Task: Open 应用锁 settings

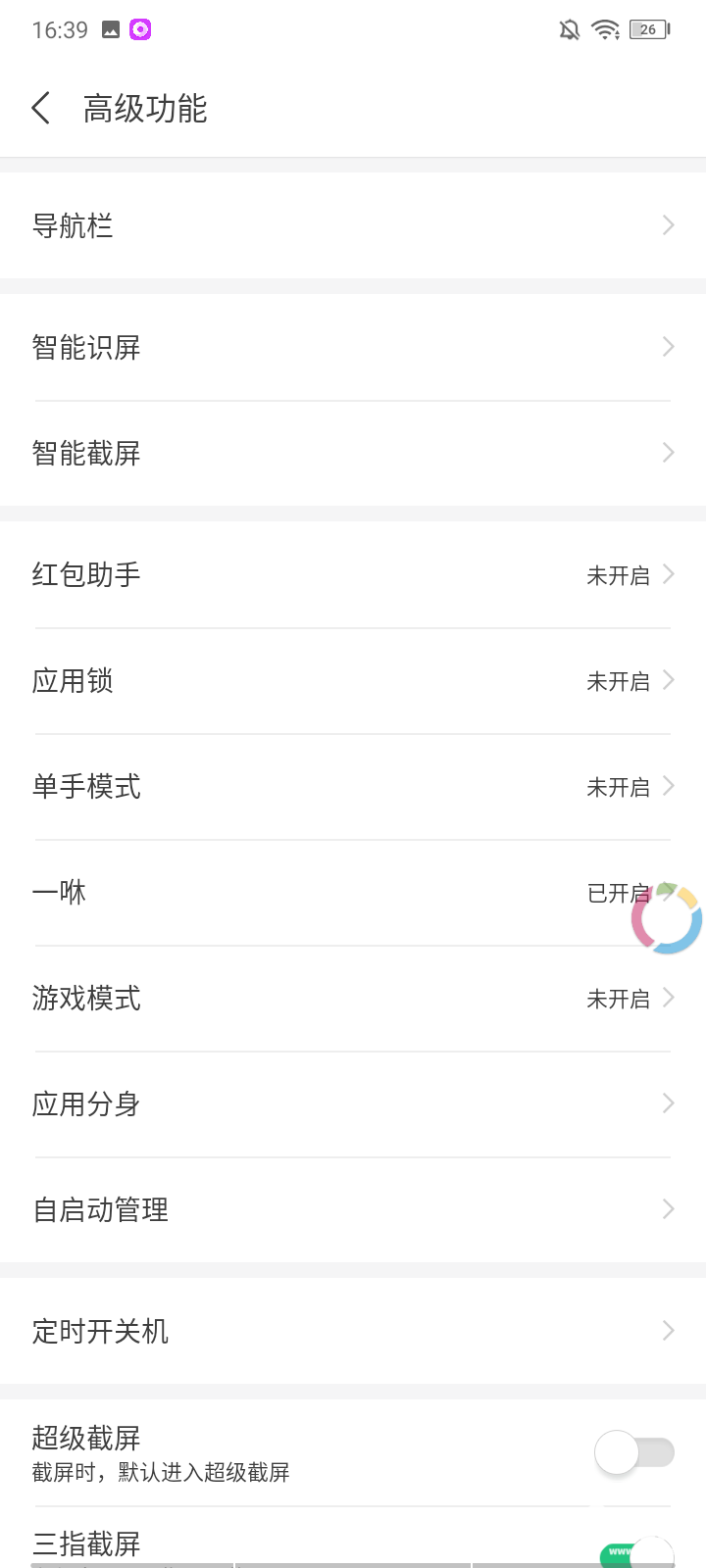Action: coord(353,680)
